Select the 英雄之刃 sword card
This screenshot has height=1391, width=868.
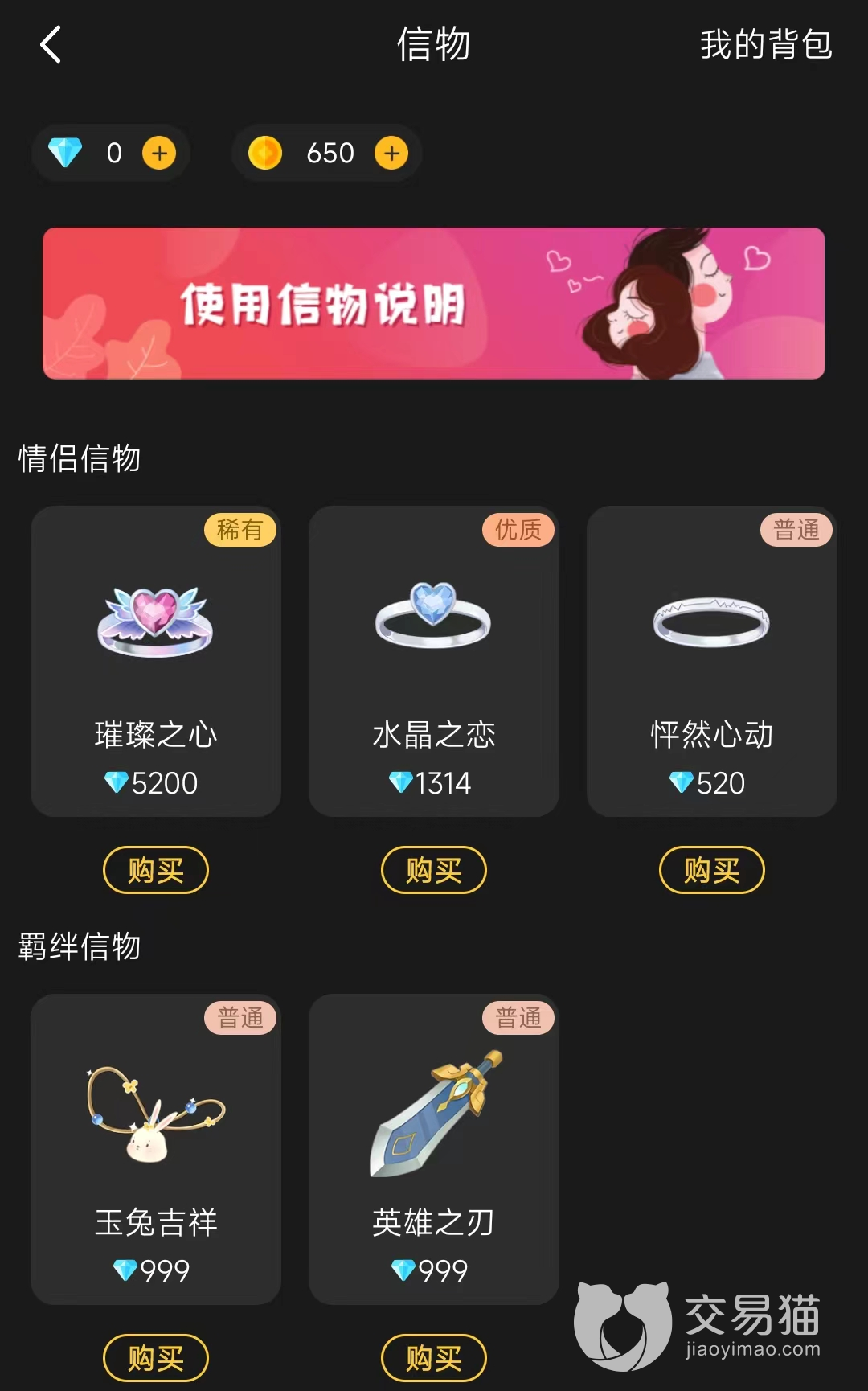[x=434, y=1148]
